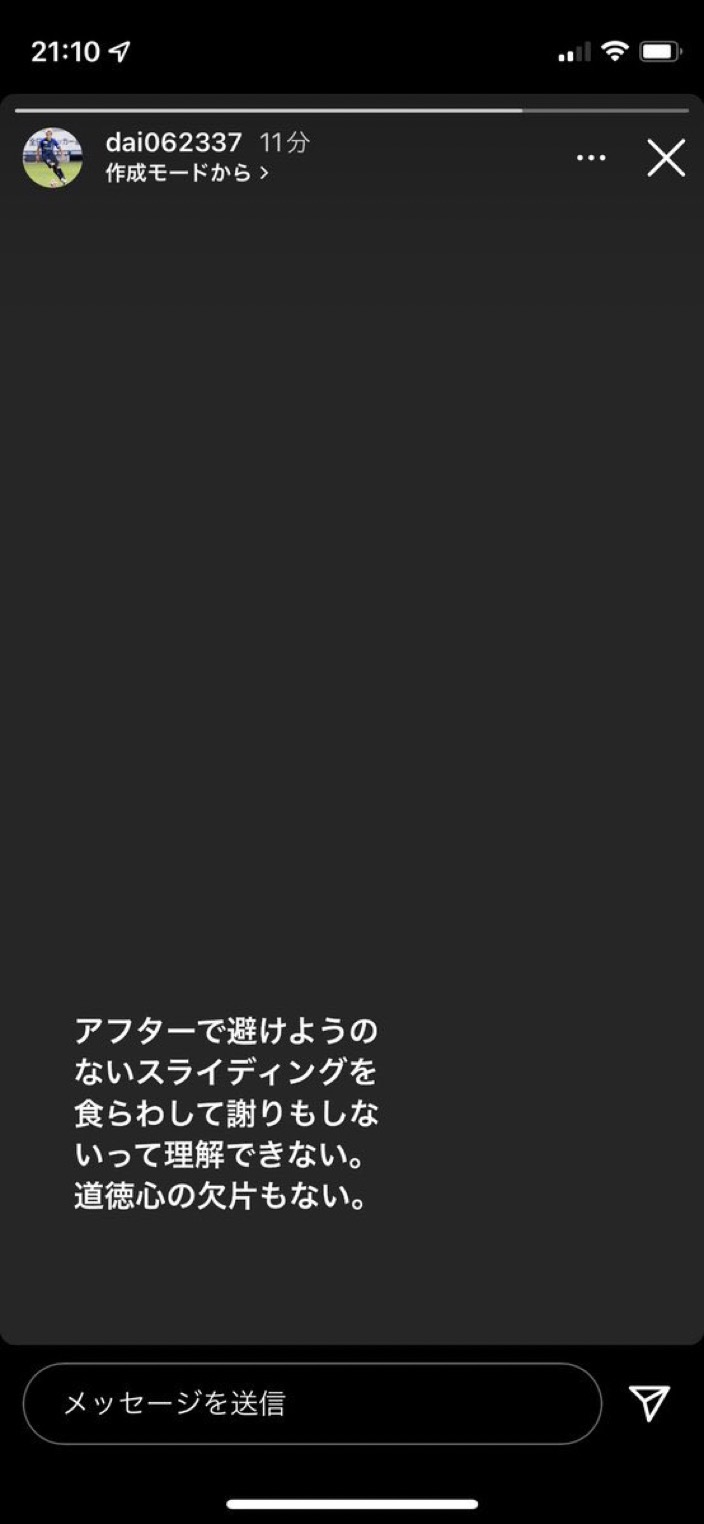Open dai062337's profile picture
The height and width of the screenshot is (1524, 704).
pos(52,158)
